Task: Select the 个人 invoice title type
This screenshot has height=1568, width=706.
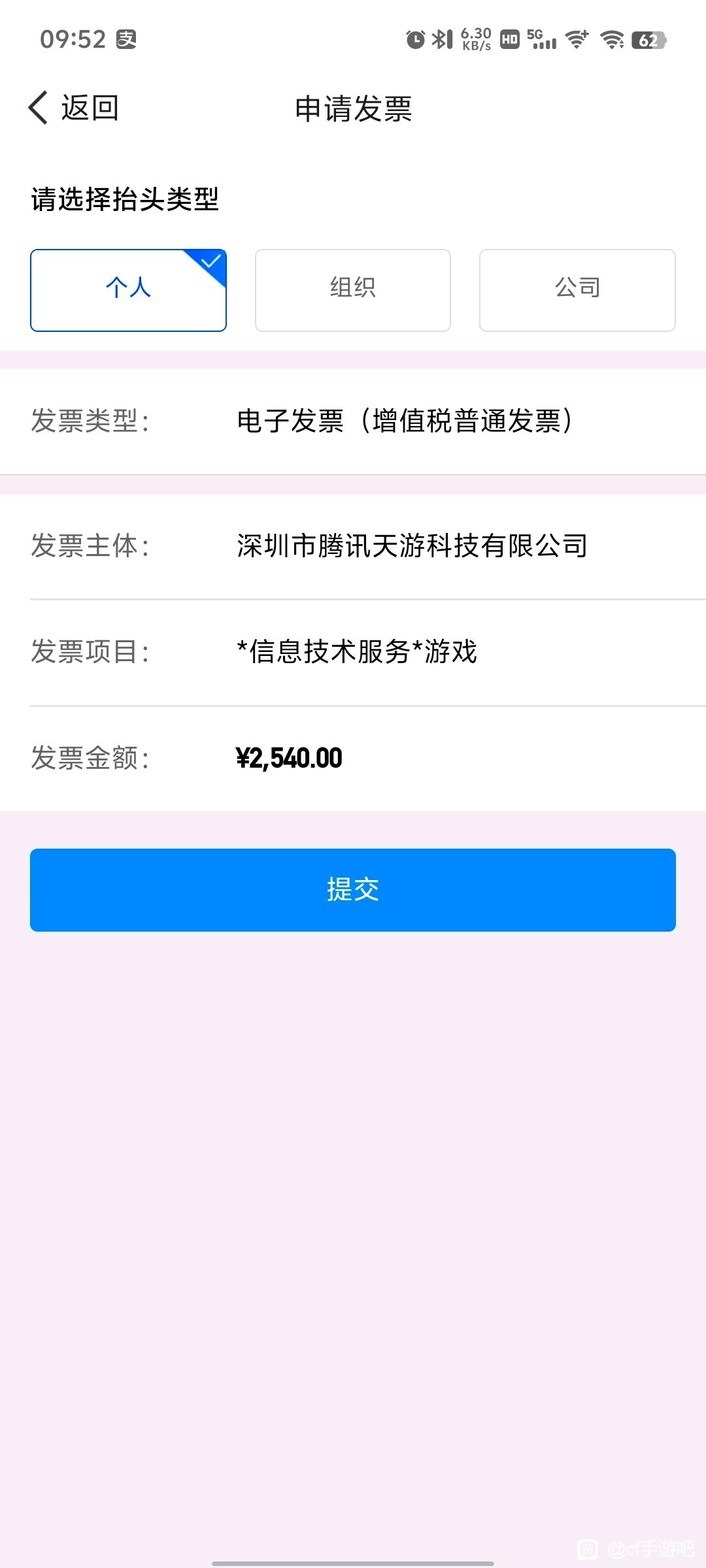Action: tap(128, 290)
